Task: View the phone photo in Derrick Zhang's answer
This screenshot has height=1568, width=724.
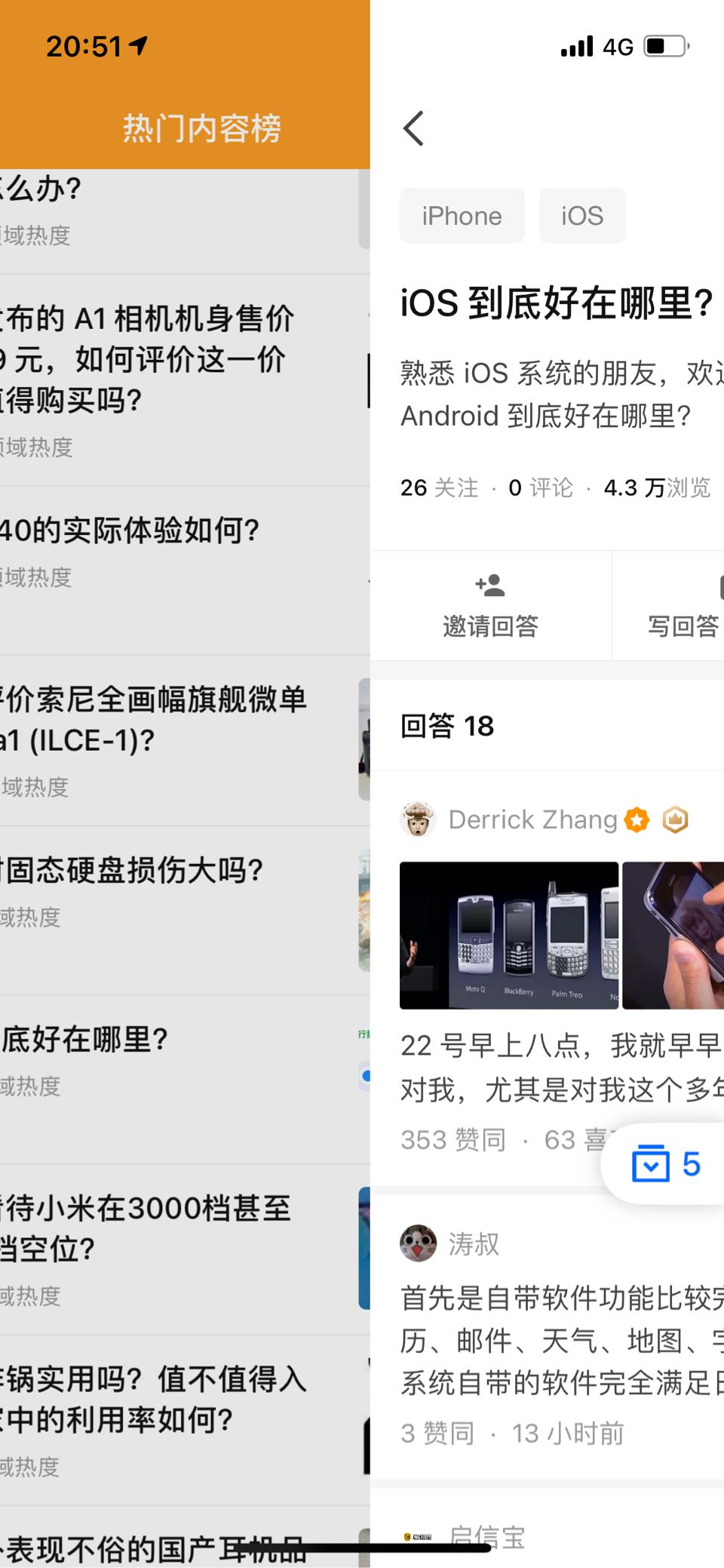Action: click(509, 935)
